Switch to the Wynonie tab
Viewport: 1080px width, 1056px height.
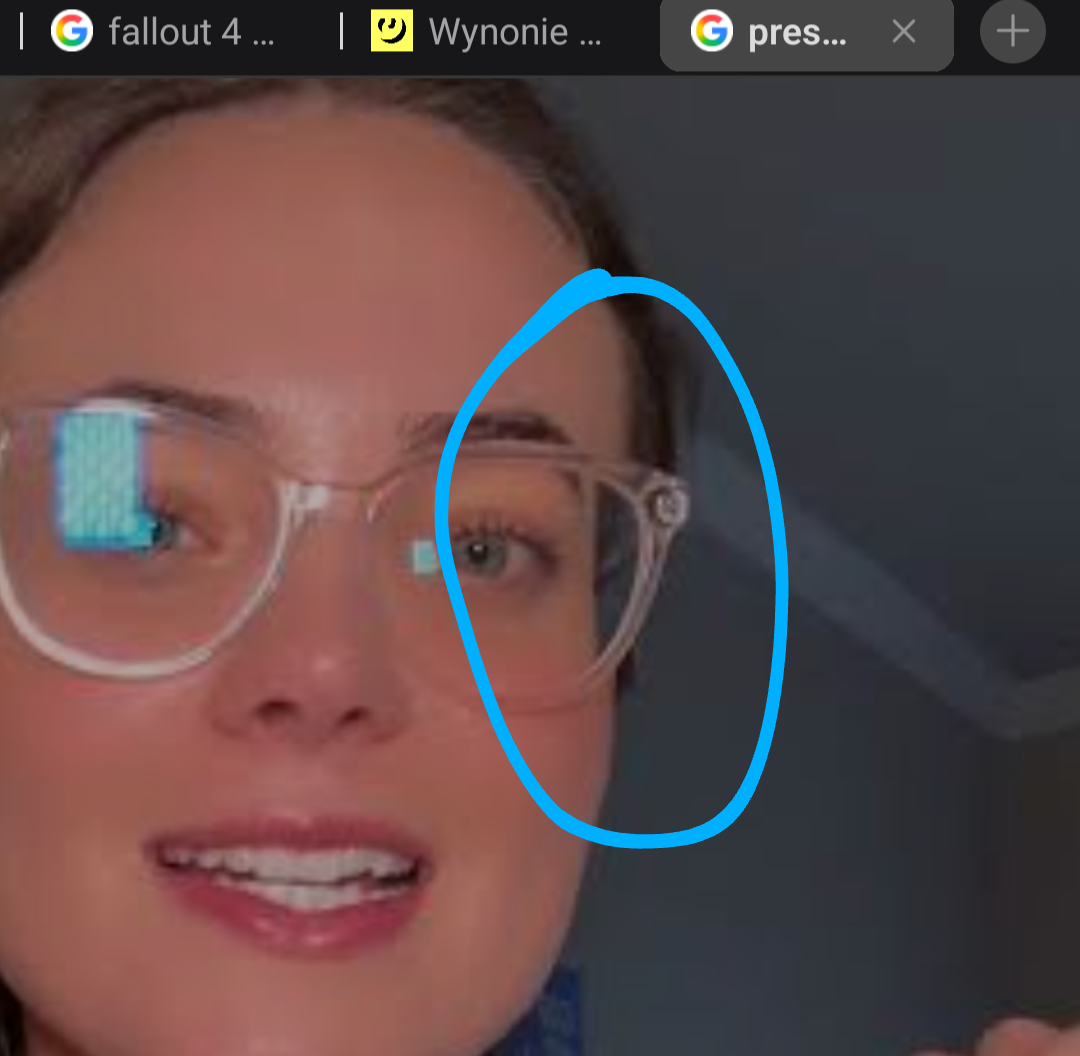click(490, 32)
